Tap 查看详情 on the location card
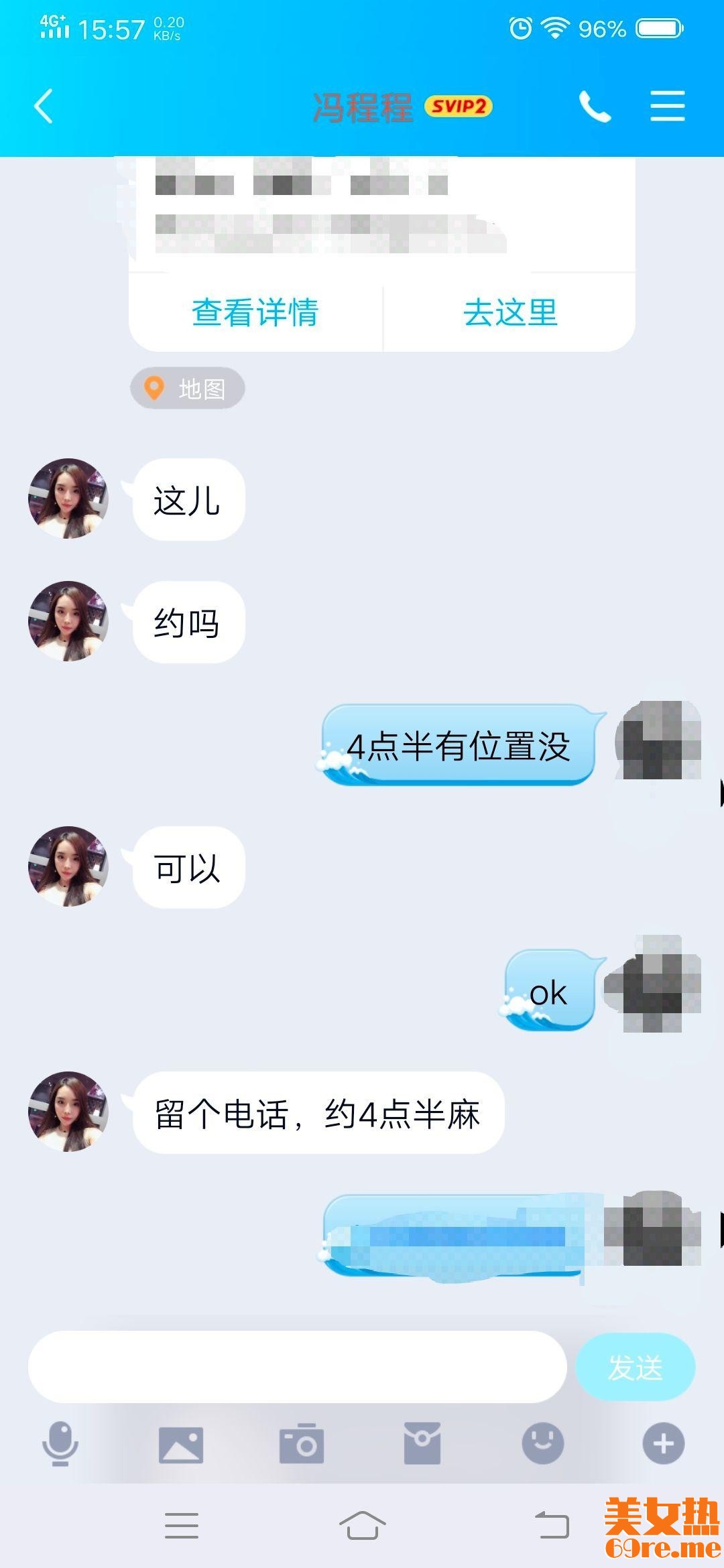The image size is (724, 1568). click(x=255, y=313)
